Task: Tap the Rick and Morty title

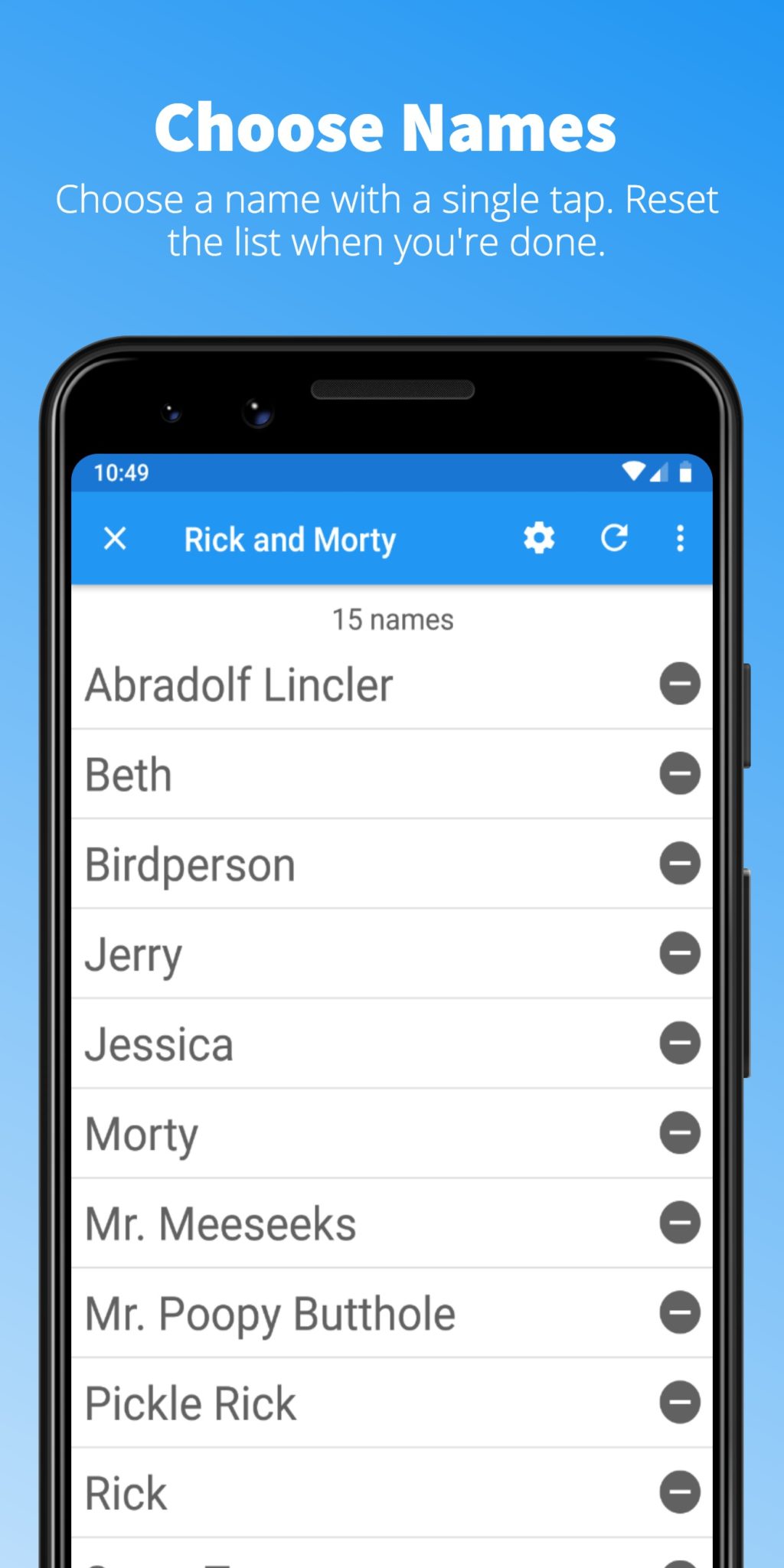Action: coord(291,538)
